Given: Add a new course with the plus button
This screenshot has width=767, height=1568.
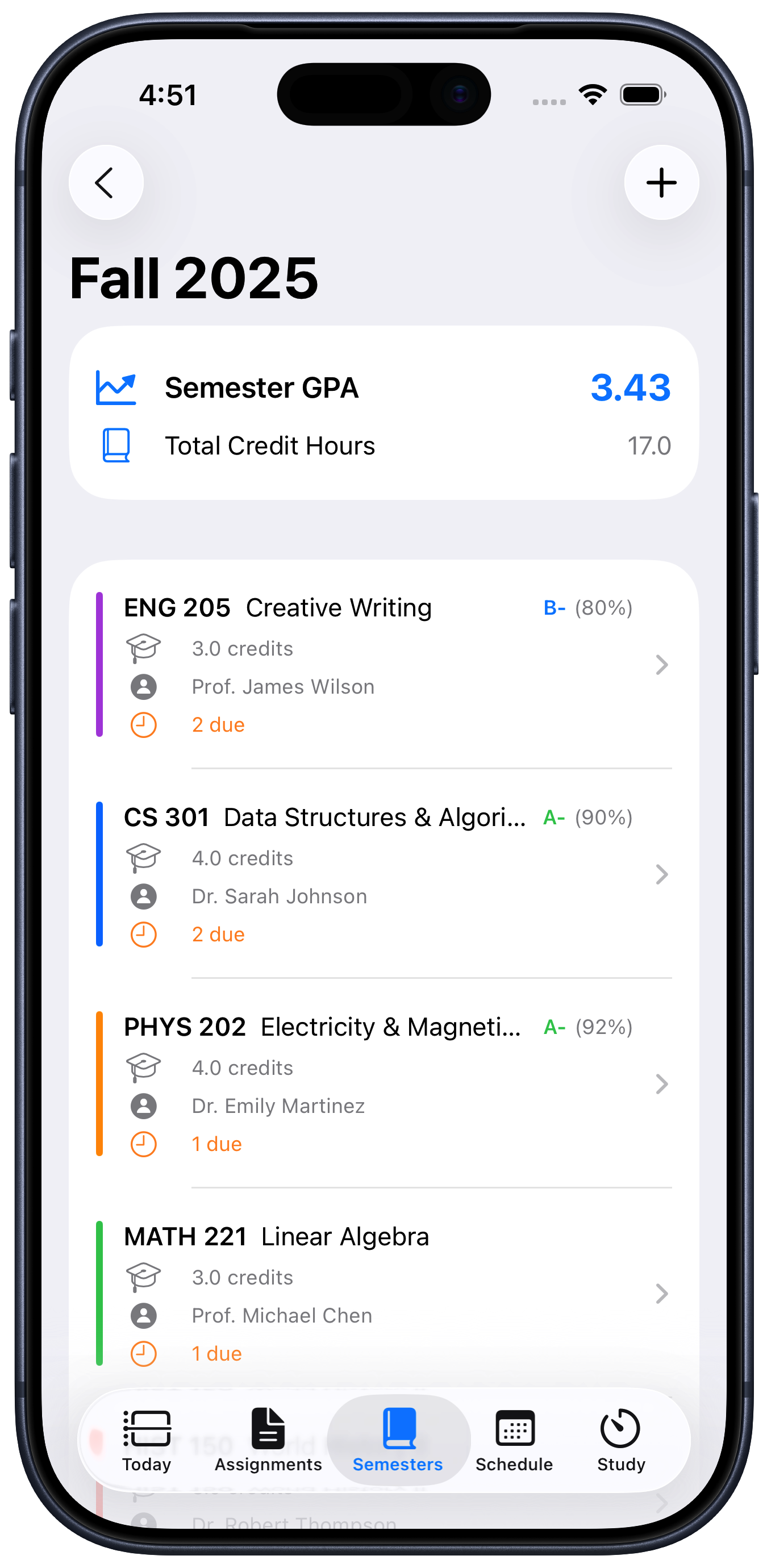Looking at the screenshot, I should point(661,182).
